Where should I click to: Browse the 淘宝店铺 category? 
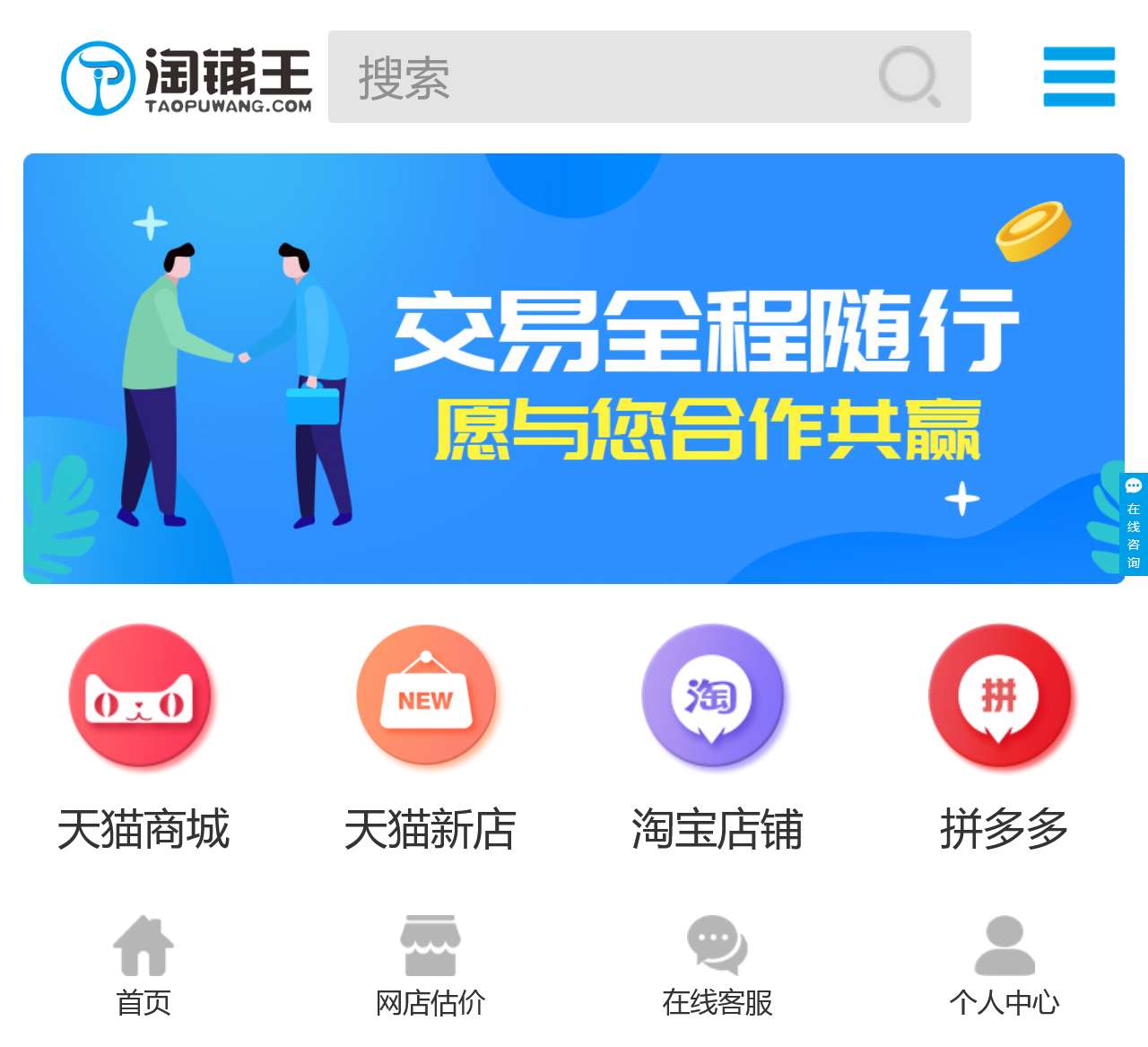coord(717,736)
